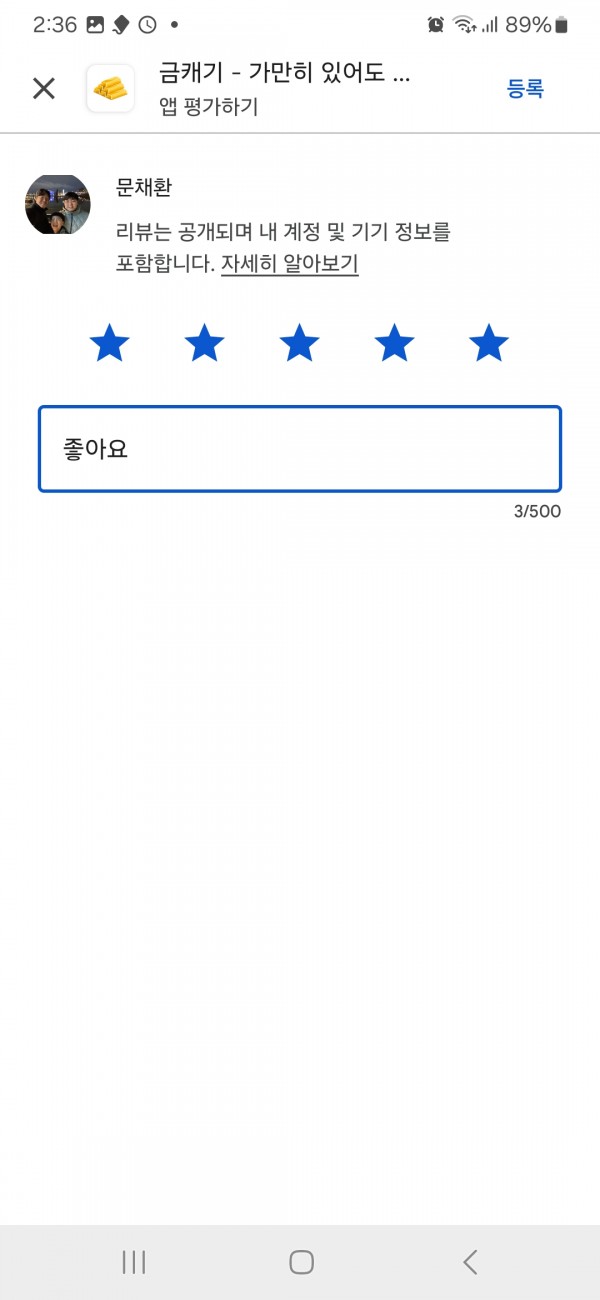This screenshot has width=600, height=1300.
Task: Set the rating to one star
Action: [110, 344]
